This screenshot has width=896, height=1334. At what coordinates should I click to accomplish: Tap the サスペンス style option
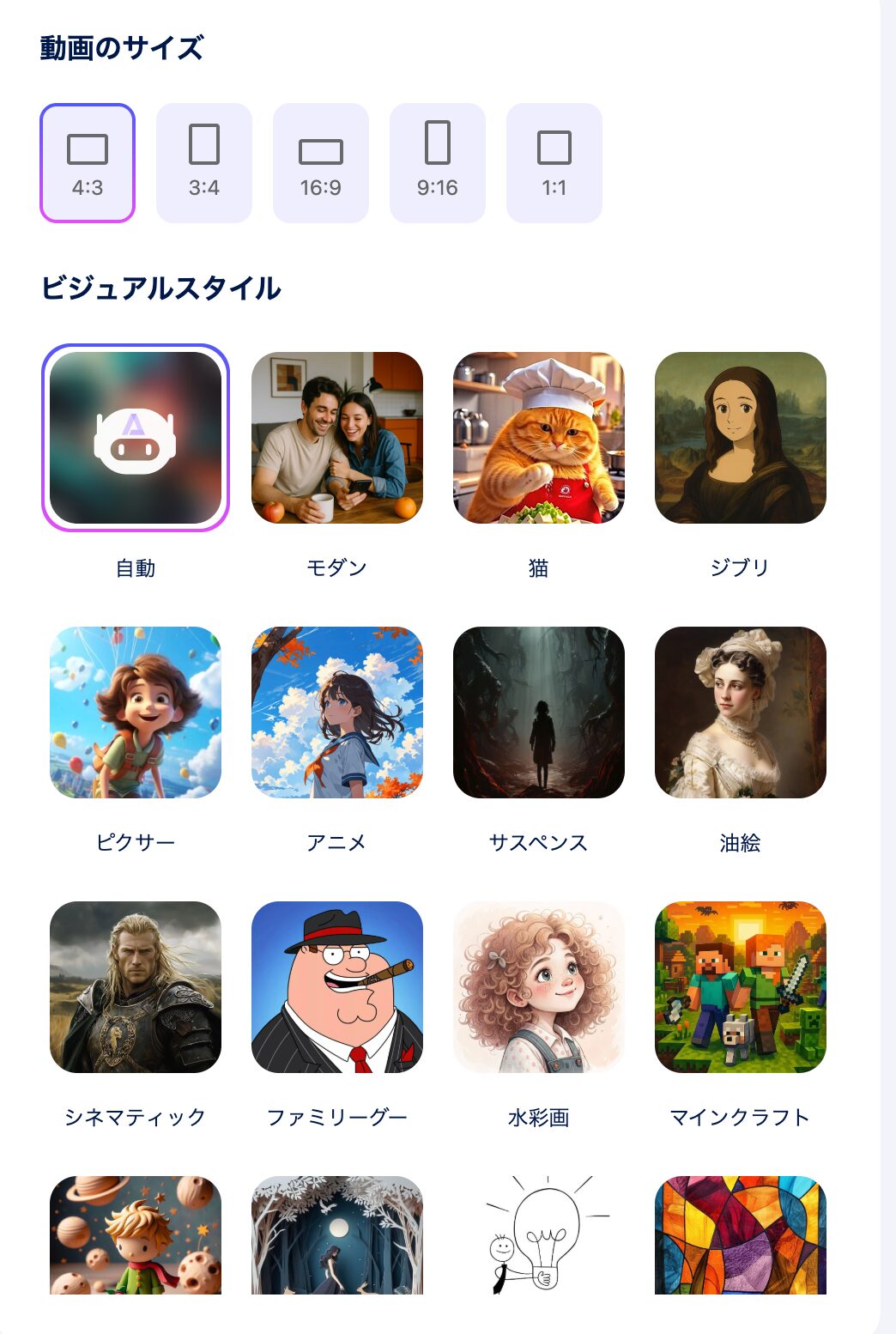click(539, 712)
